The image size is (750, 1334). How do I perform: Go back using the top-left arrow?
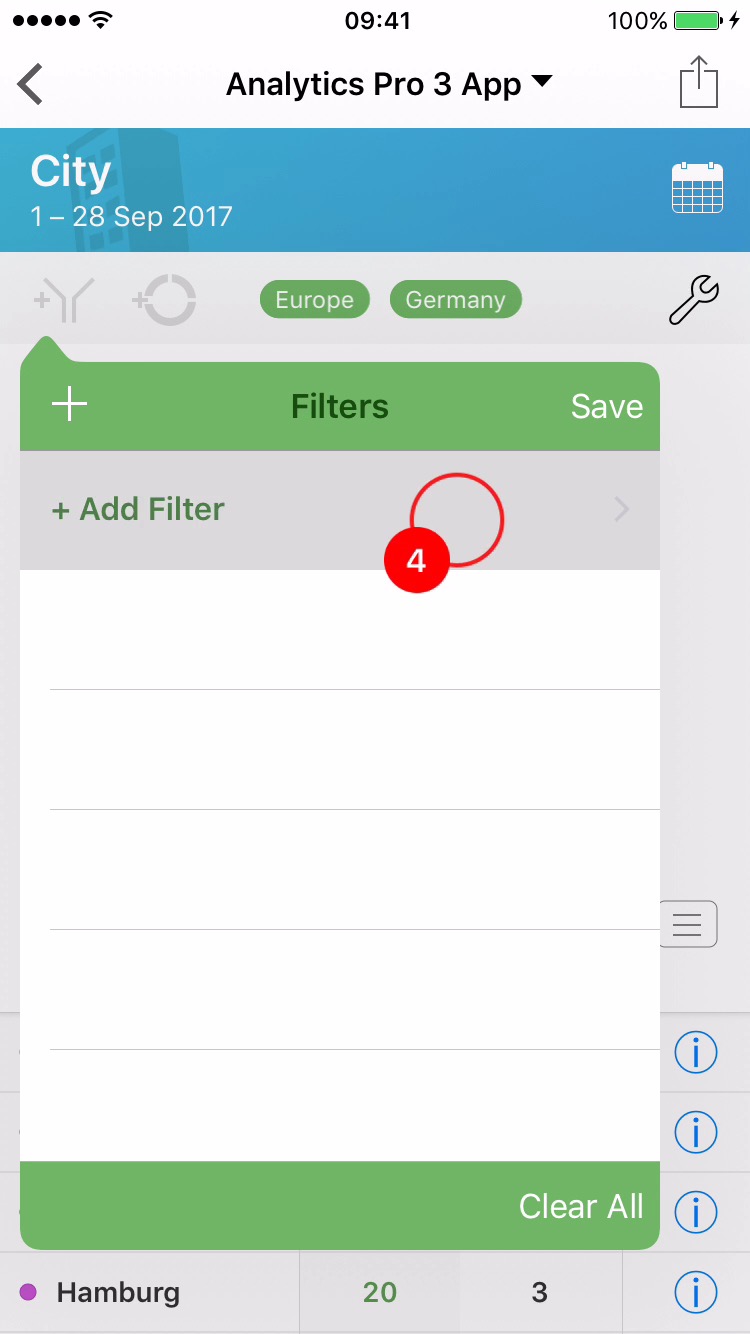[31, 84]
